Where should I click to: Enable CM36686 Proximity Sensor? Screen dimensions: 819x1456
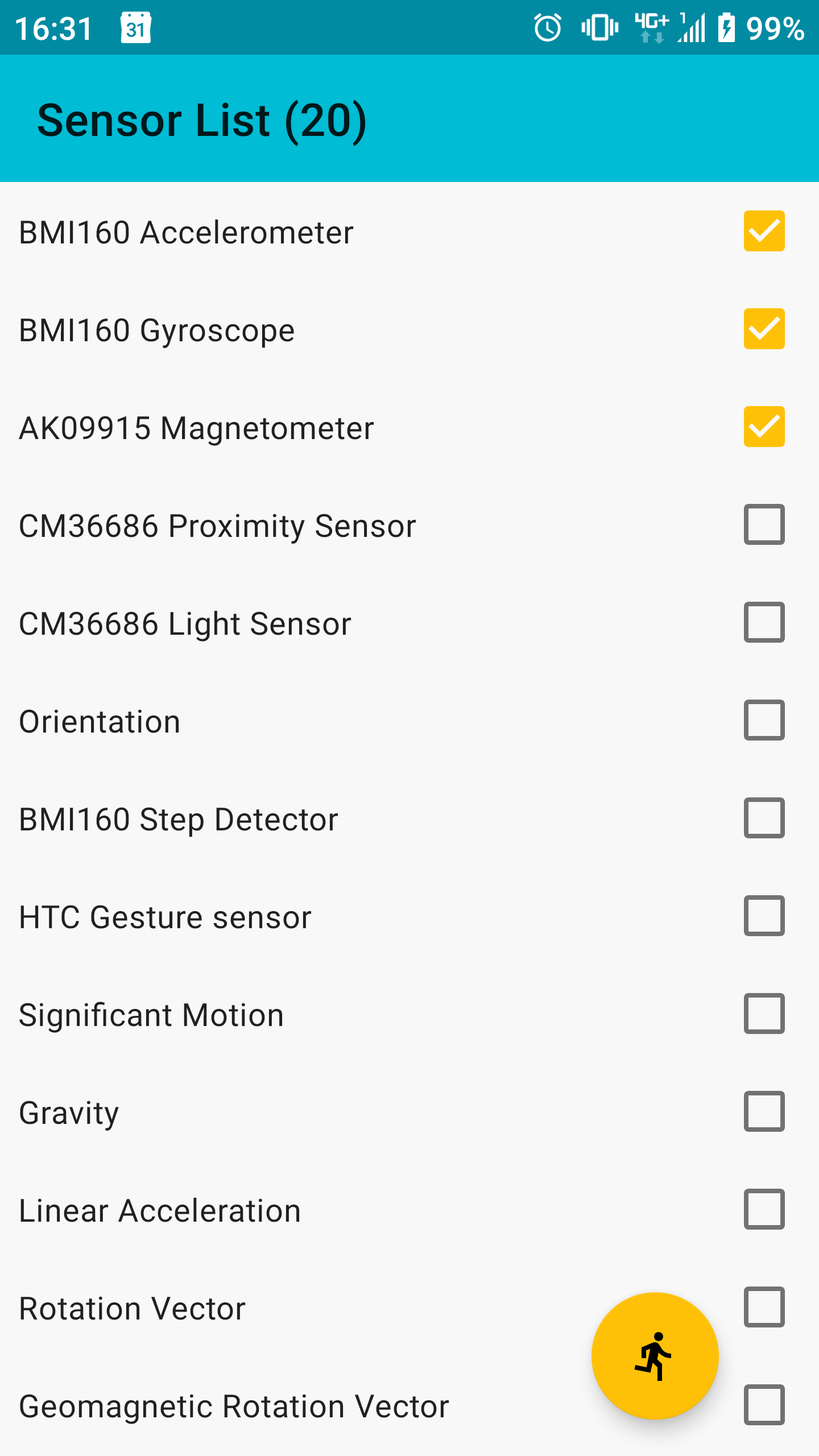pos(764,524)
